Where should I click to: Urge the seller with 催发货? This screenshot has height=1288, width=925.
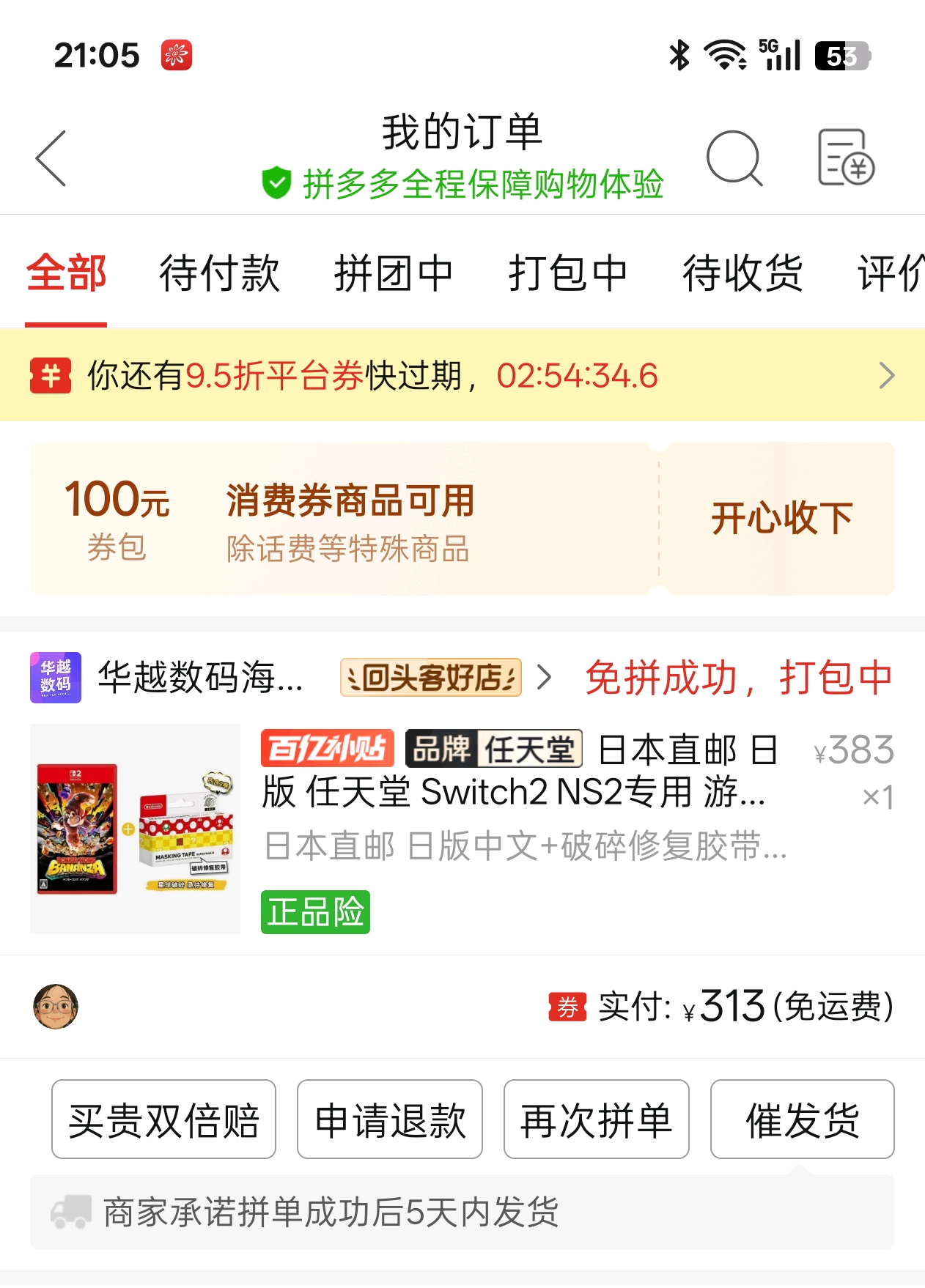802,1119
